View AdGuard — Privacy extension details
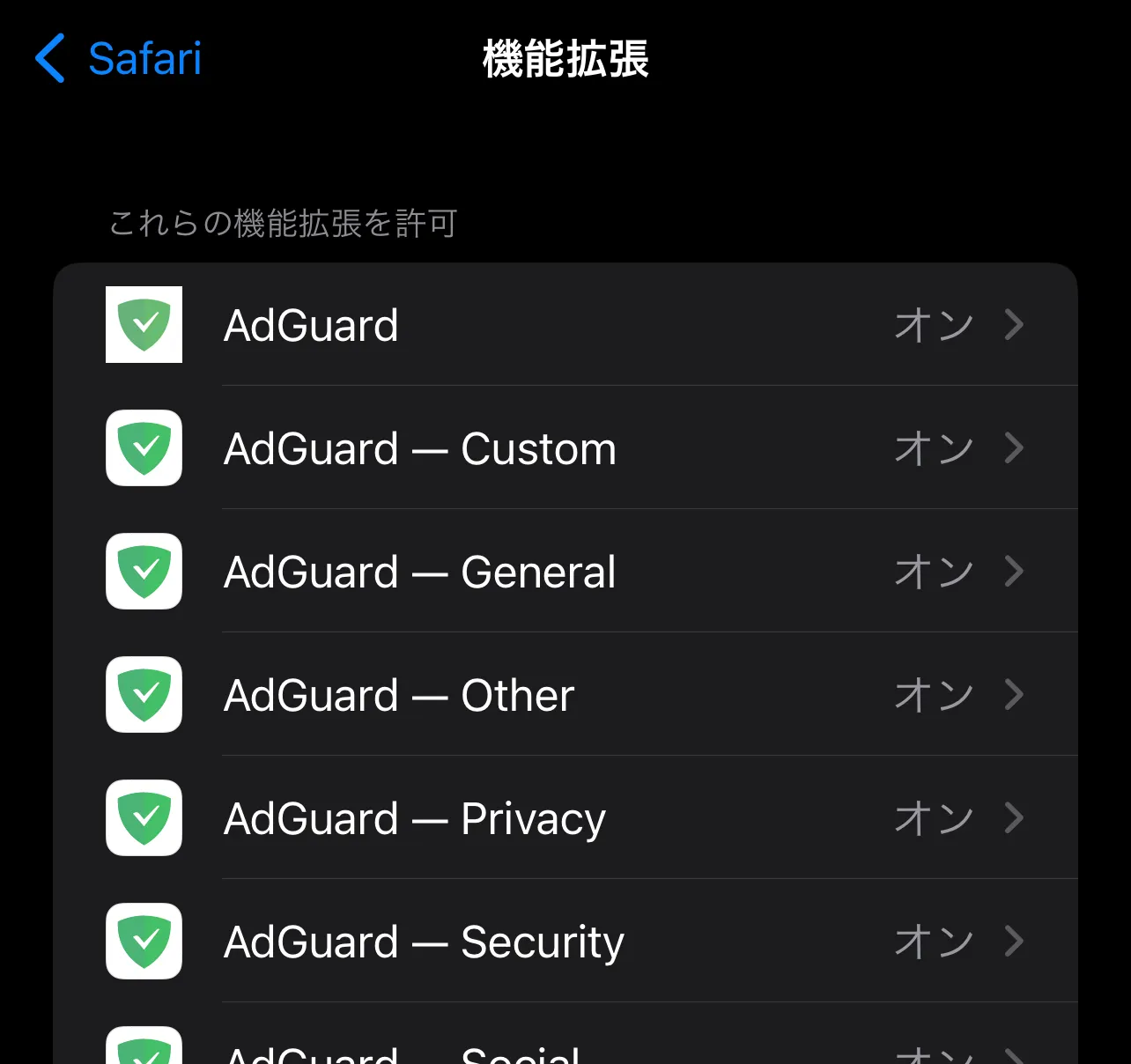The width and height of the screenshot is (1131, 1064). [564, 818]
